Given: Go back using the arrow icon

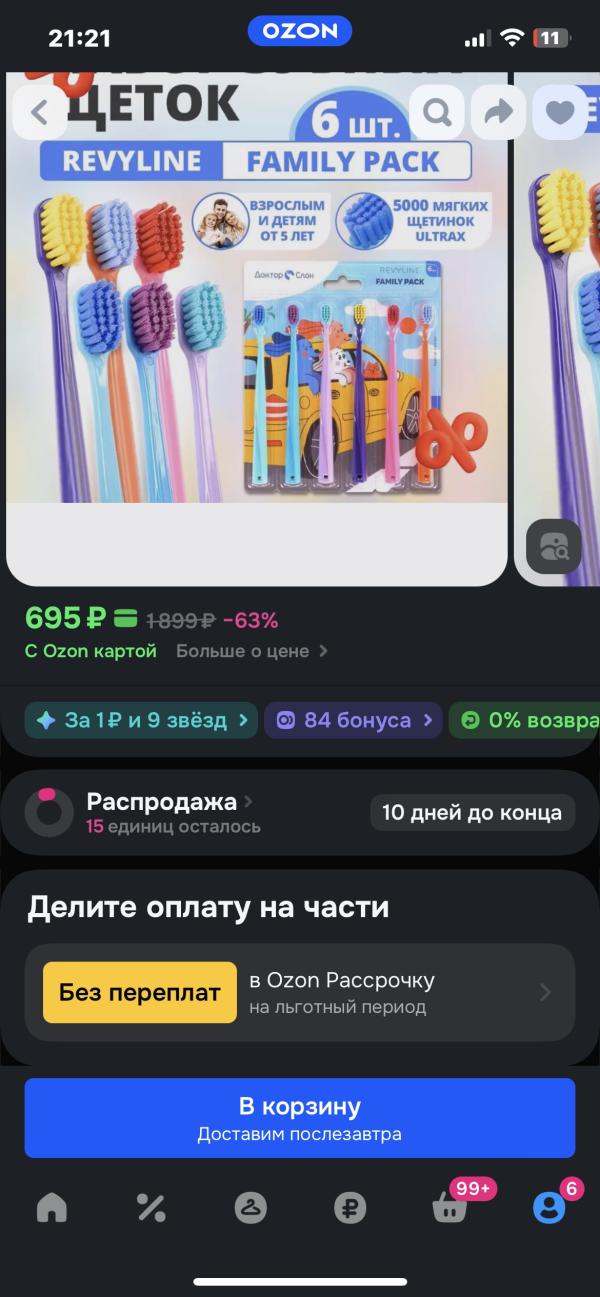Looking at the screenshot, I should tap(40, 112).
